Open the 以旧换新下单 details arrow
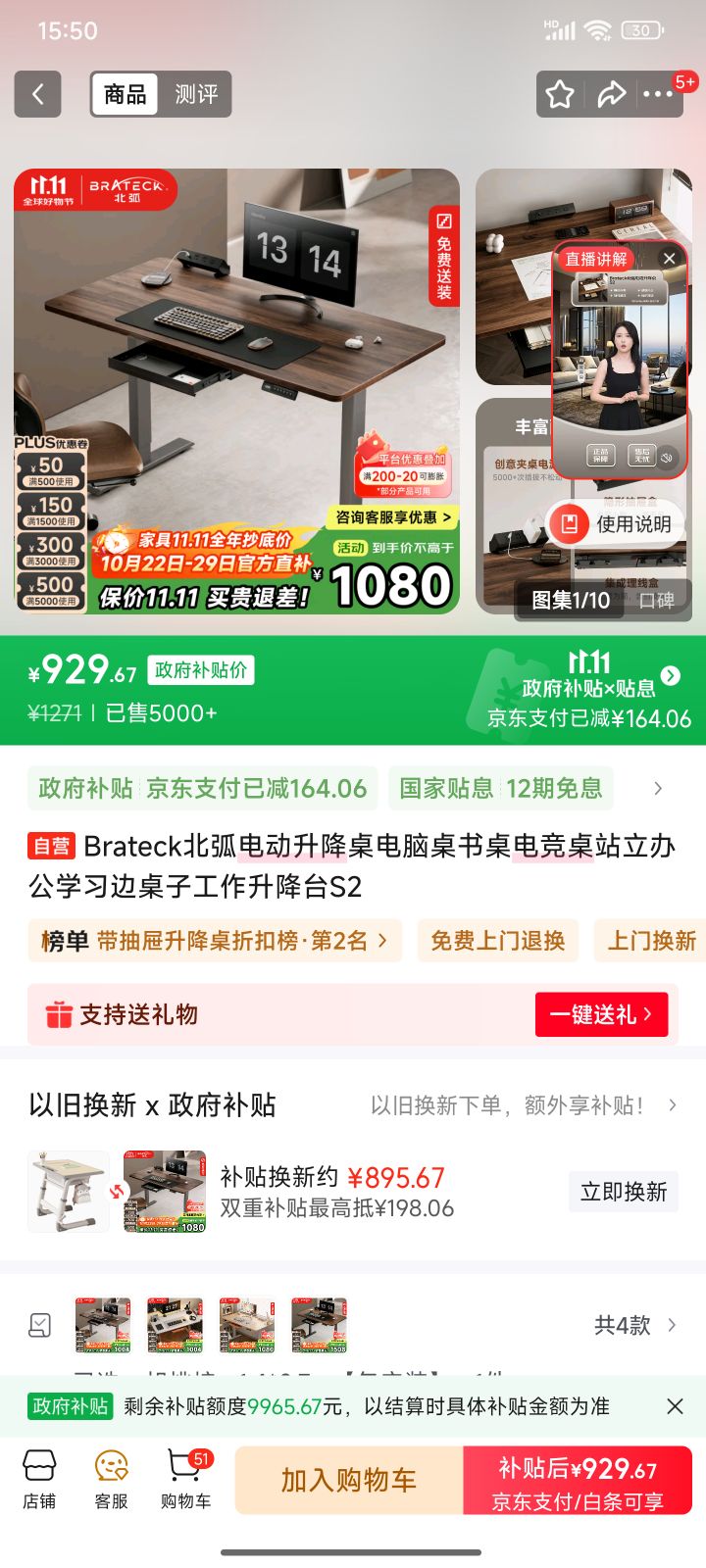 tap(672, 1104)
